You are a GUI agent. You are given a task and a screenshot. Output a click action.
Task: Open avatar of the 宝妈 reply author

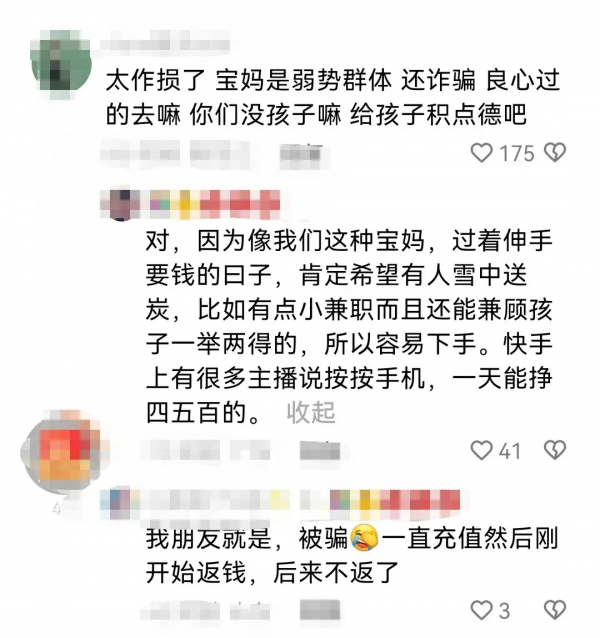[121, 204]
